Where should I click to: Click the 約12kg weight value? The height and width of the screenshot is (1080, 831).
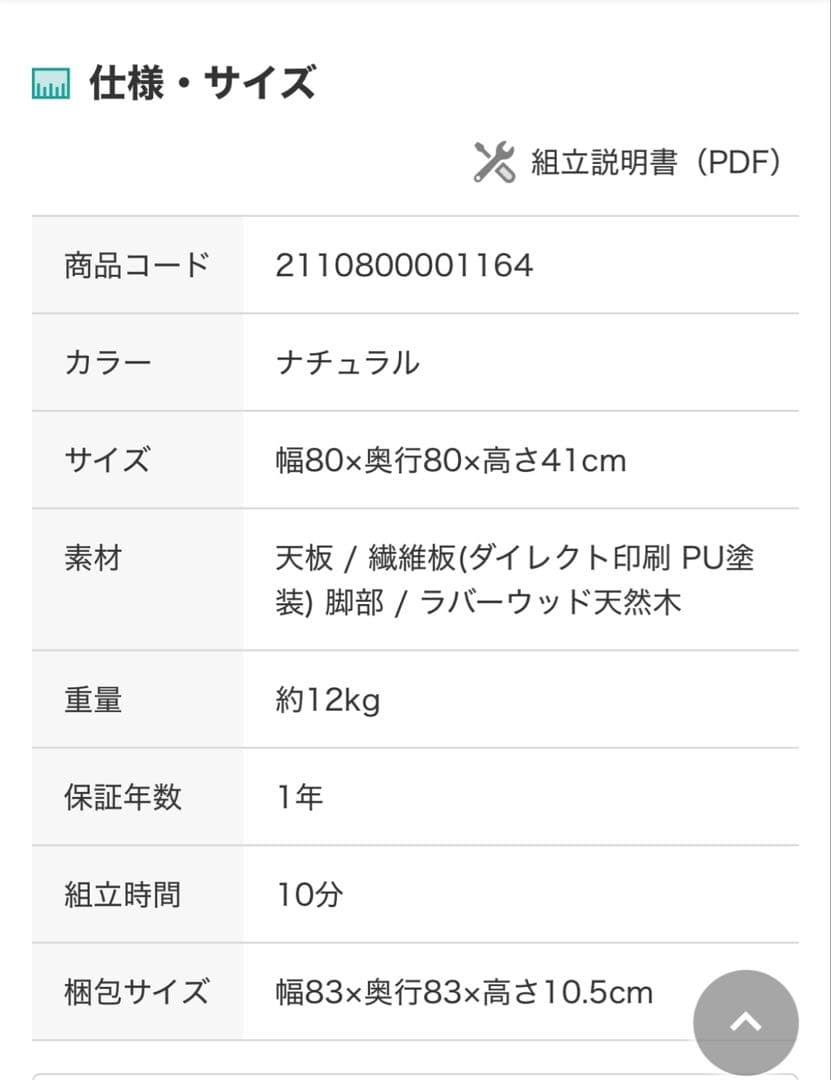point(329,699)
